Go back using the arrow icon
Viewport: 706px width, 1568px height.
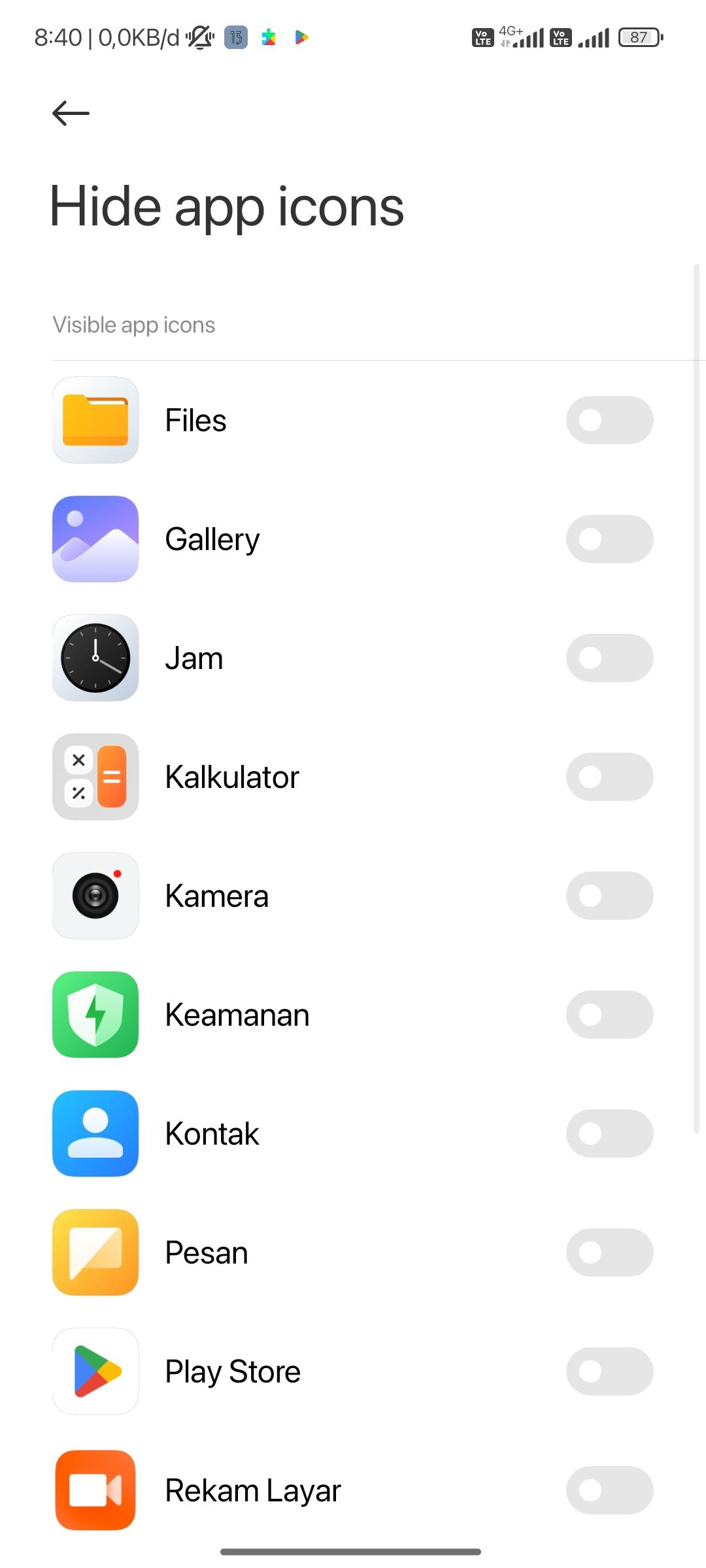(71, 113)
